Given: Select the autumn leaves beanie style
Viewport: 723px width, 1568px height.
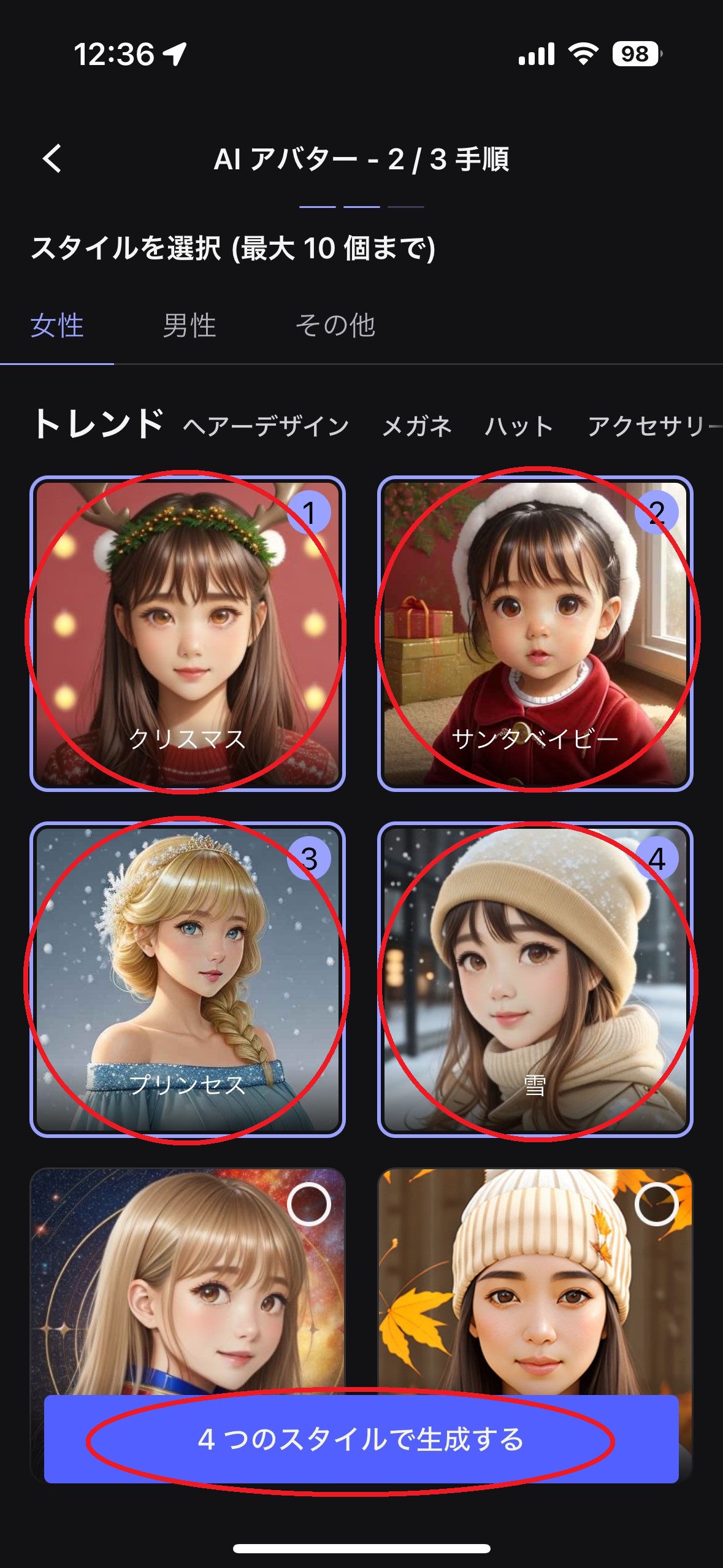Looking at the screenshot, I should coord(535,1276).
